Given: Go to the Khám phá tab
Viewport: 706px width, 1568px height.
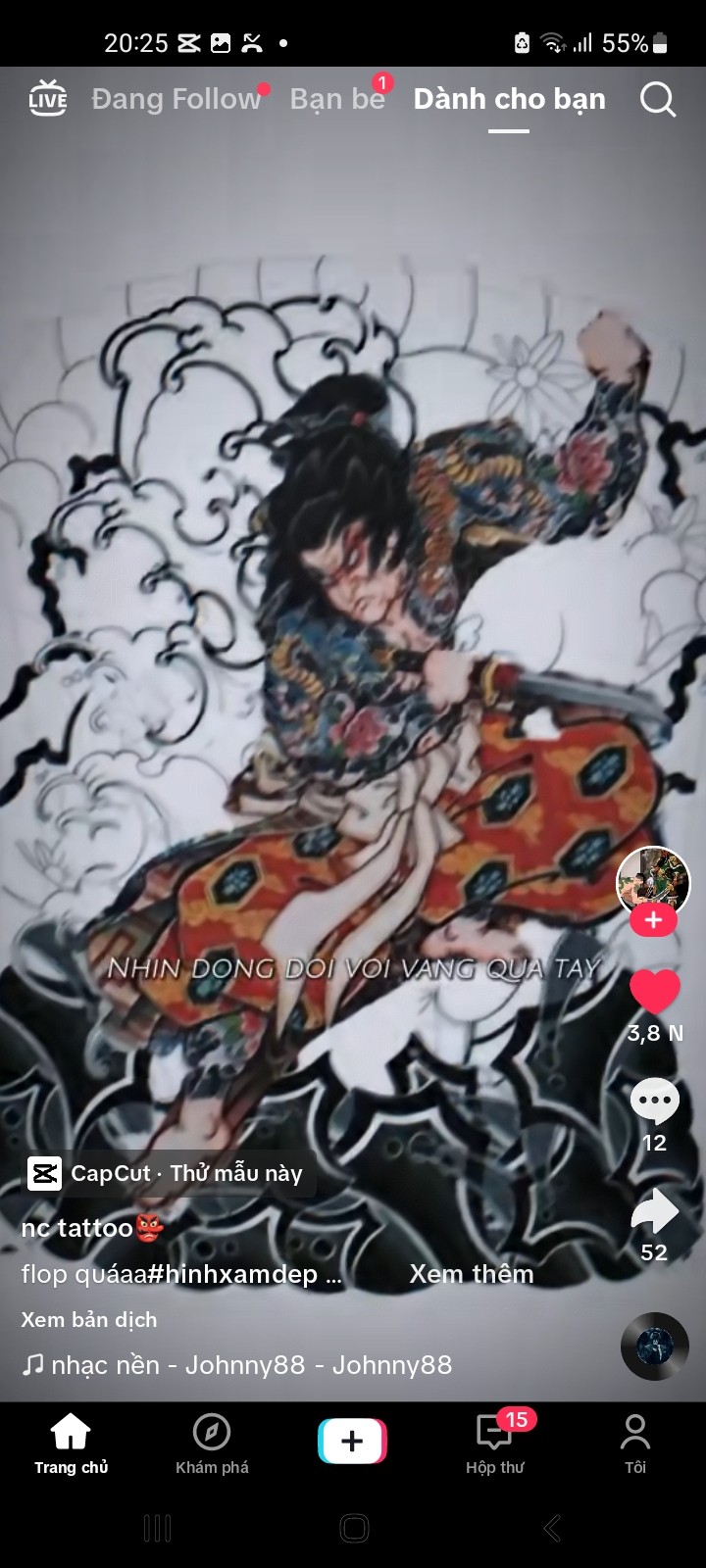Looking at the screenshot, I should point(212,1445).
